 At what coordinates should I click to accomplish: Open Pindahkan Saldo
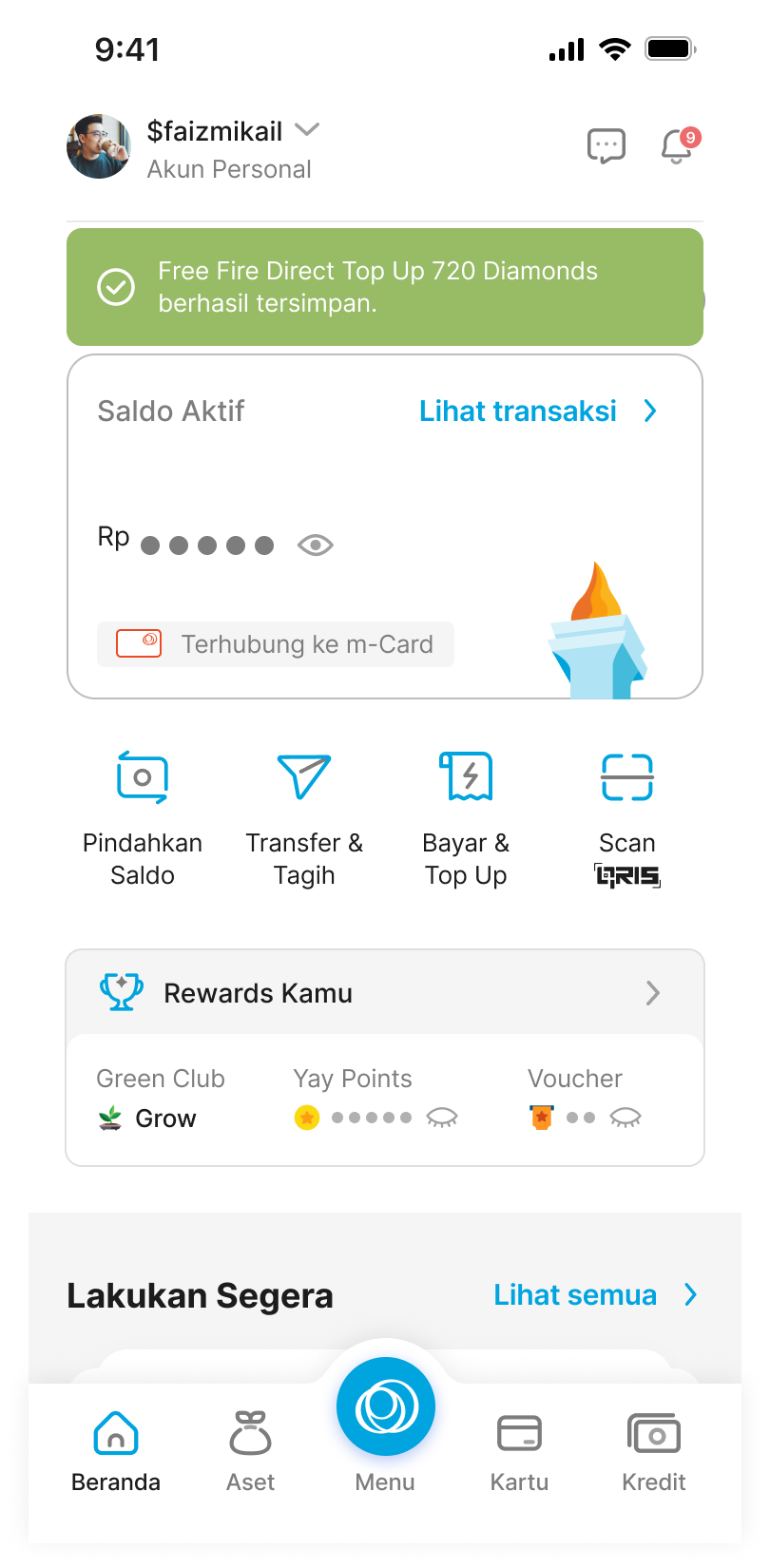(143, 817)
